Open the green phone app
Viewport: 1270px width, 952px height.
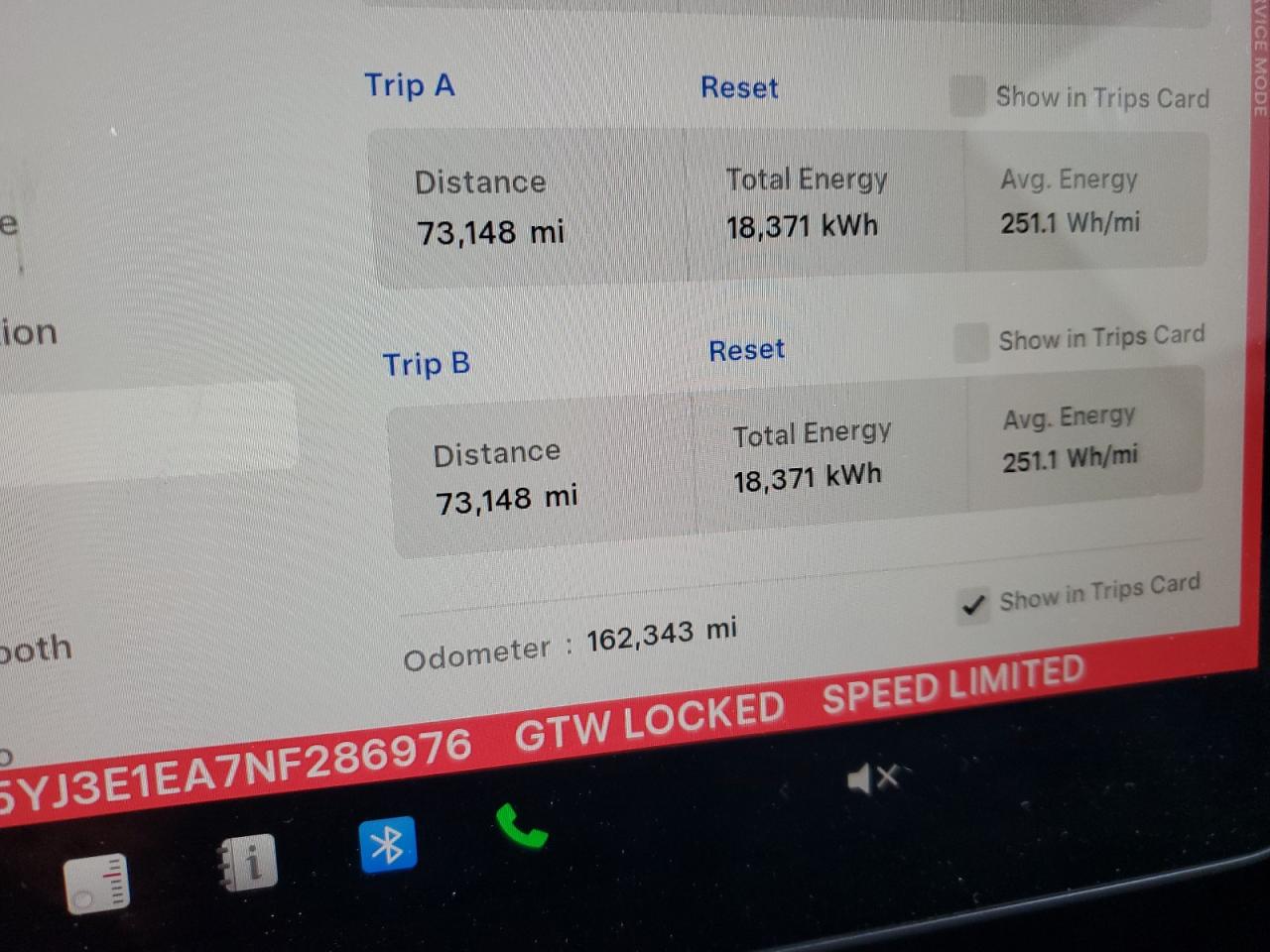coord(521,827)
